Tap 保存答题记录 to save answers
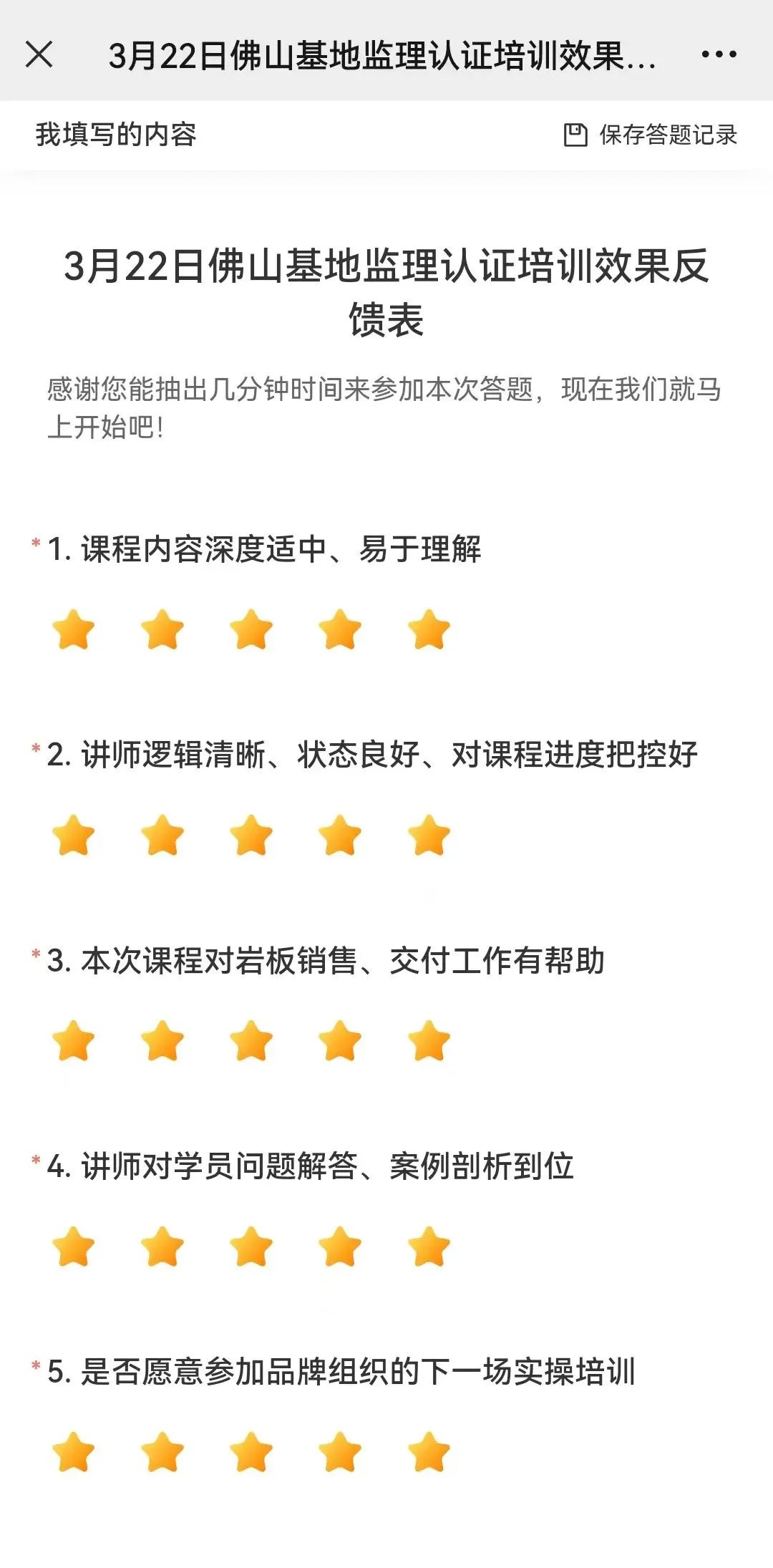 click(x=650, y=135)
